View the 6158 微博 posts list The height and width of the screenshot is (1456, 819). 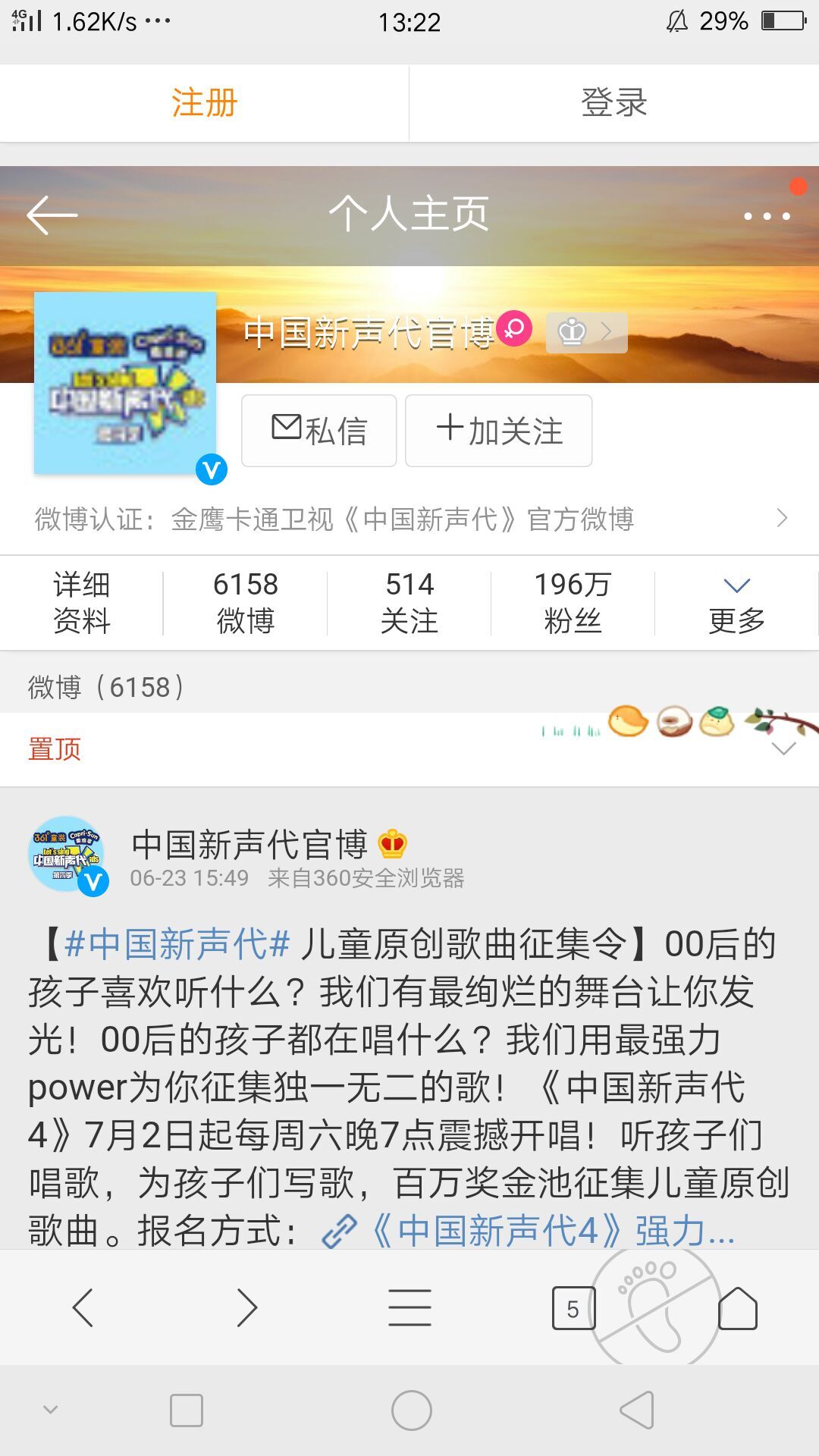point(245,603)
